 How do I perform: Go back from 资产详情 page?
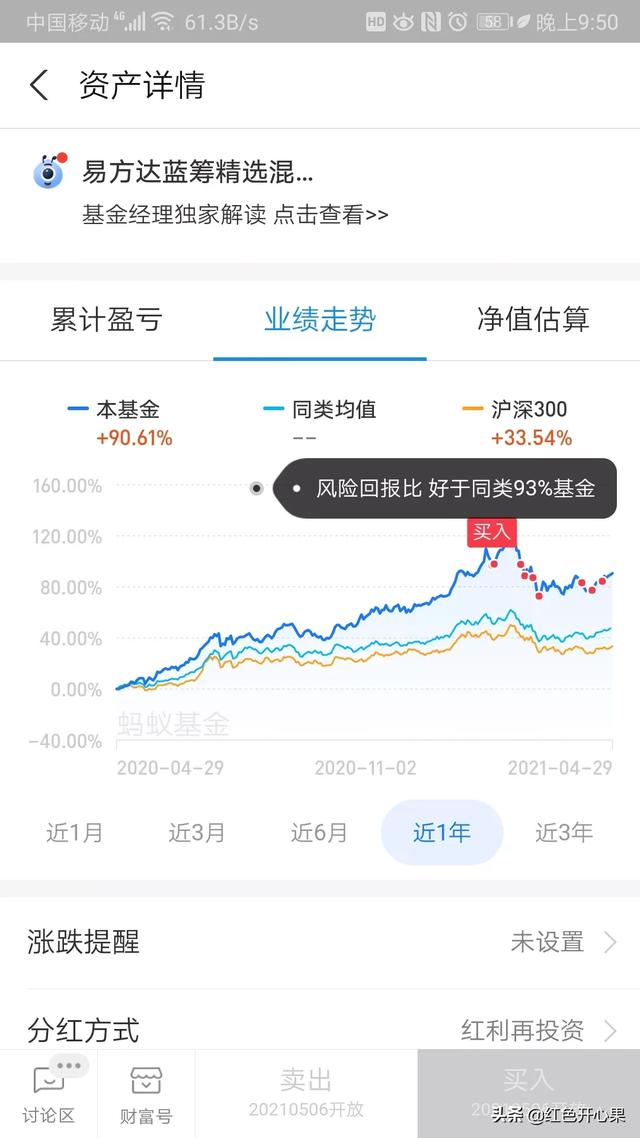39,86
